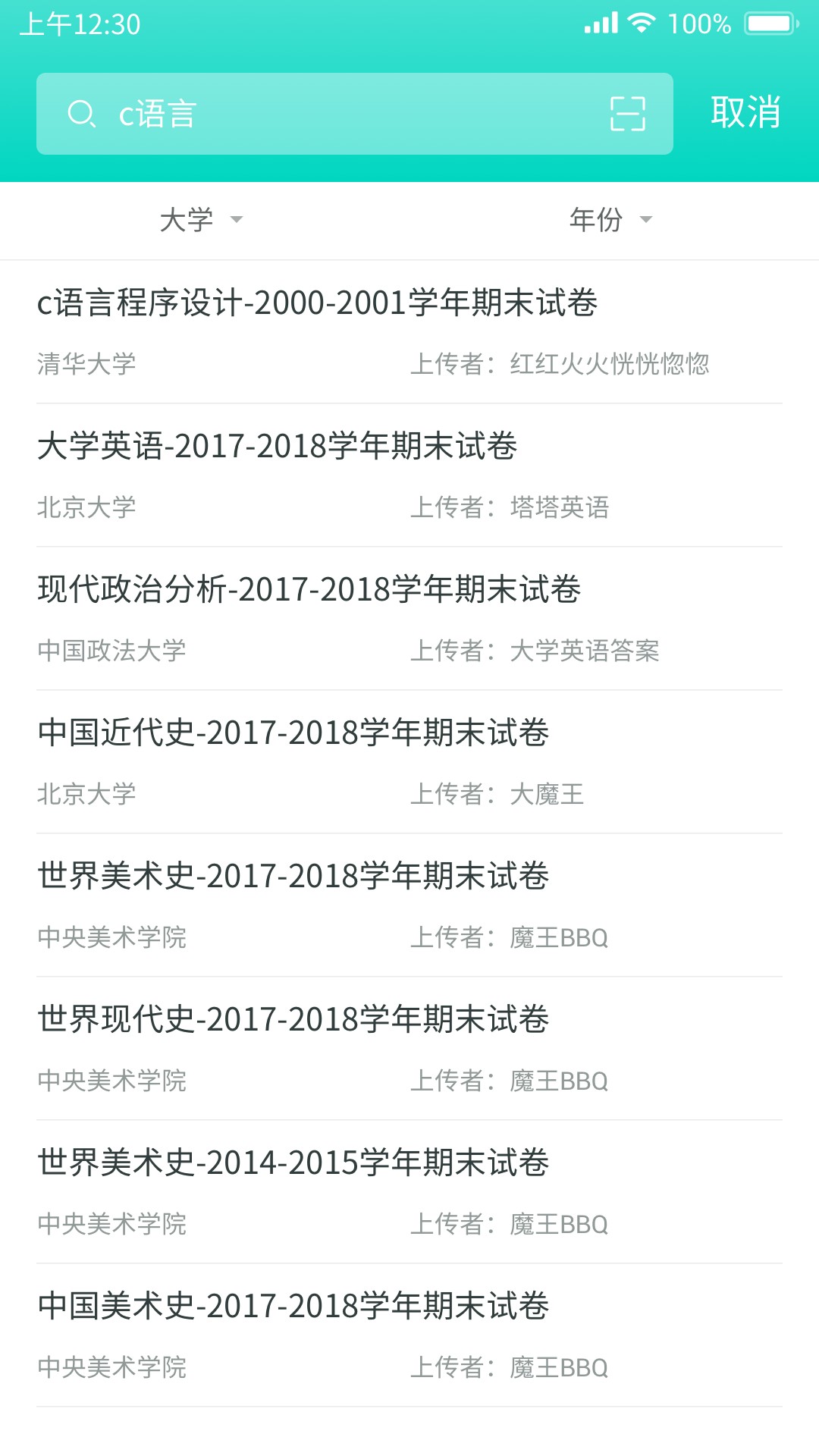Viewport: 819px width, 1456px height.
Task: Open the 大学 dropdown arrow
Action: [237, 221]
